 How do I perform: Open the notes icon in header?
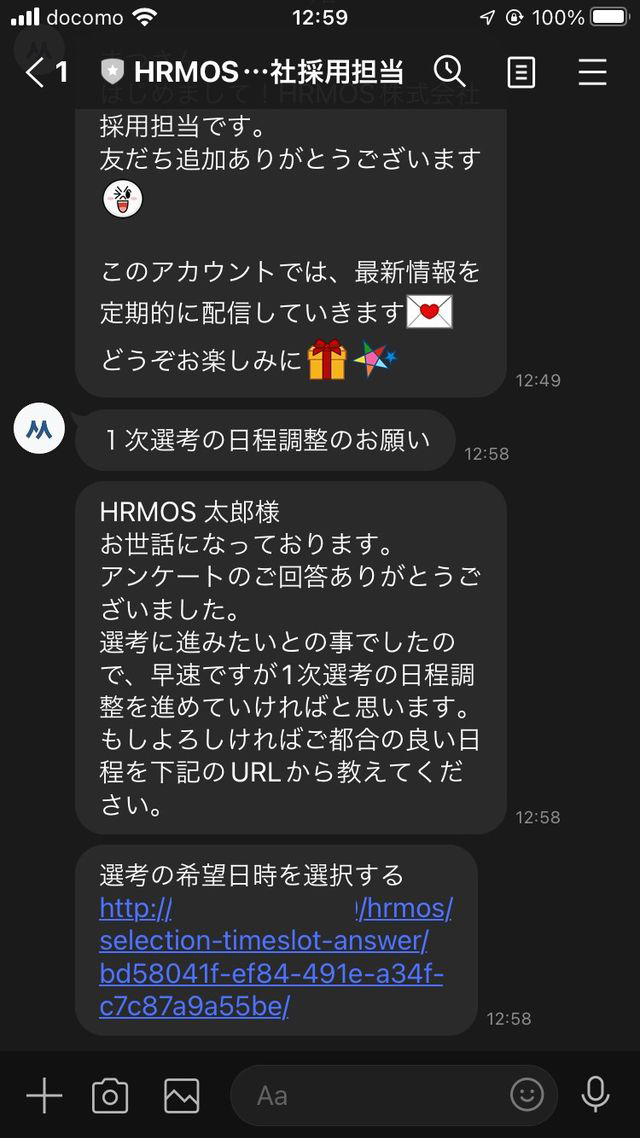click(x=521, y=72)
